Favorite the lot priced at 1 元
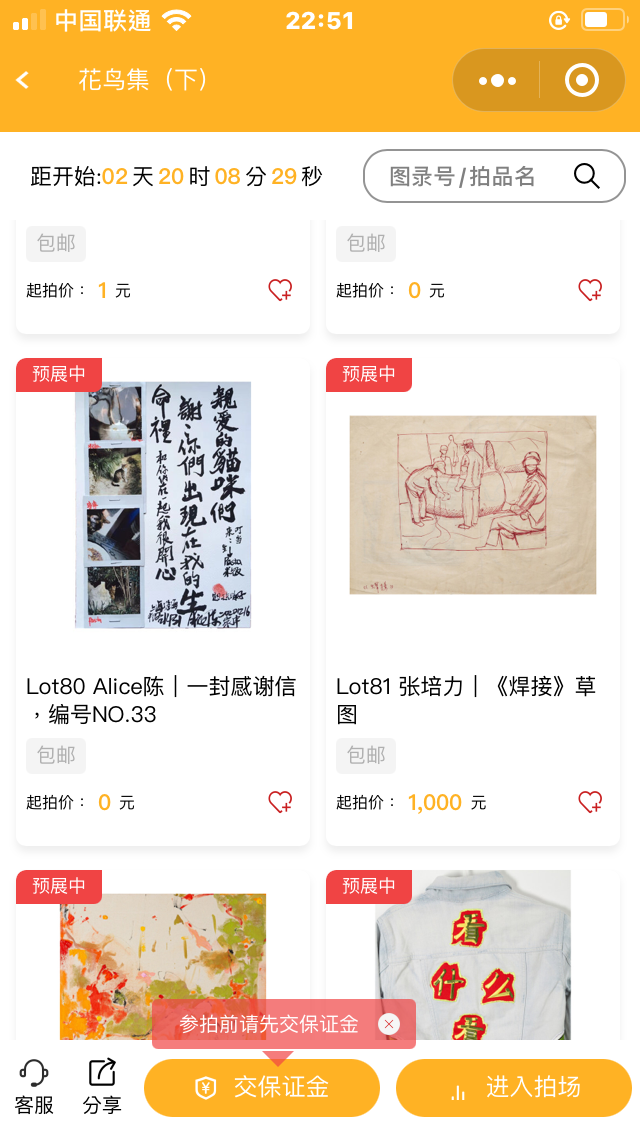The width and height of the screenshot is (640, 1136). 280,290
